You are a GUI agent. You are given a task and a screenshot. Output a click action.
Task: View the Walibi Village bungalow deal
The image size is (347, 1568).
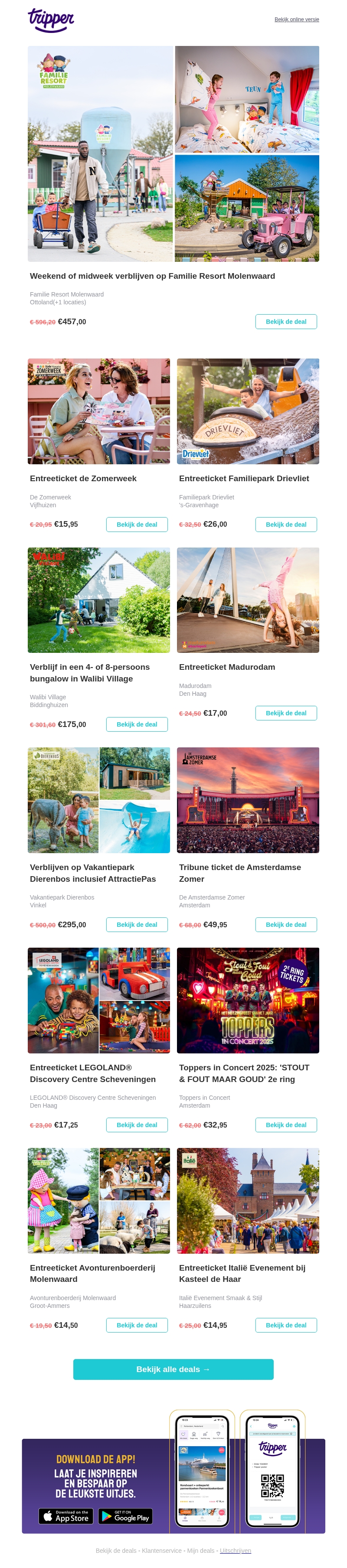136,724
